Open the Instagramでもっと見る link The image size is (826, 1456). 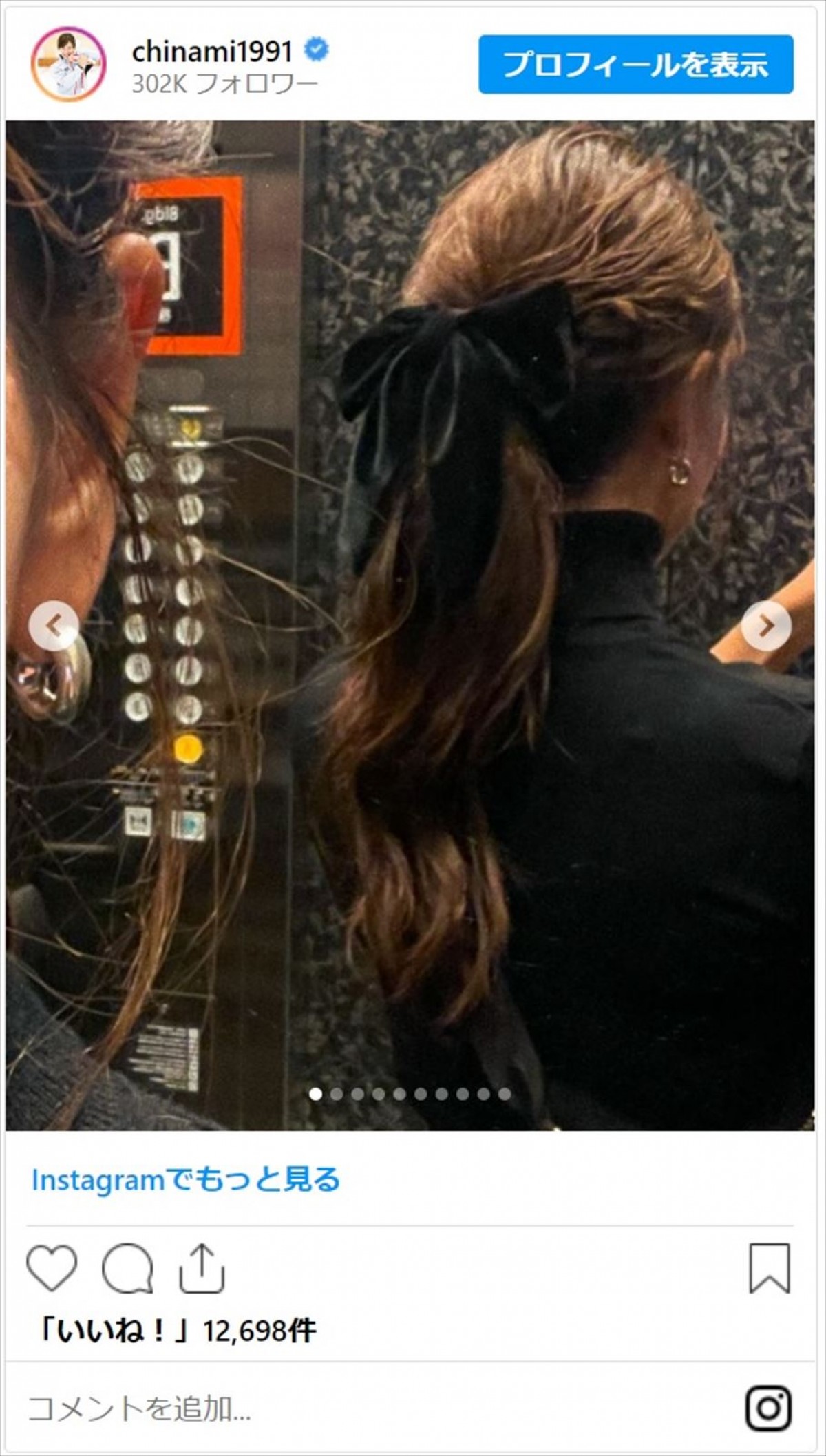click(186, 1180)
